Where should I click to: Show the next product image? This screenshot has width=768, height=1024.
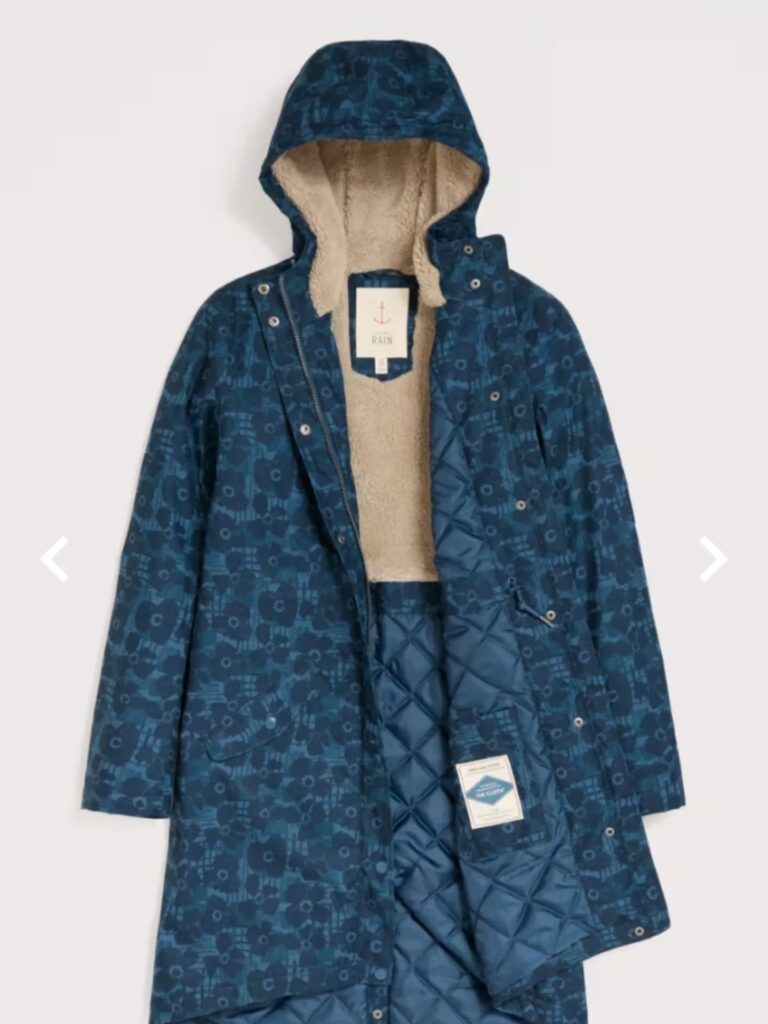coord(712,559)
